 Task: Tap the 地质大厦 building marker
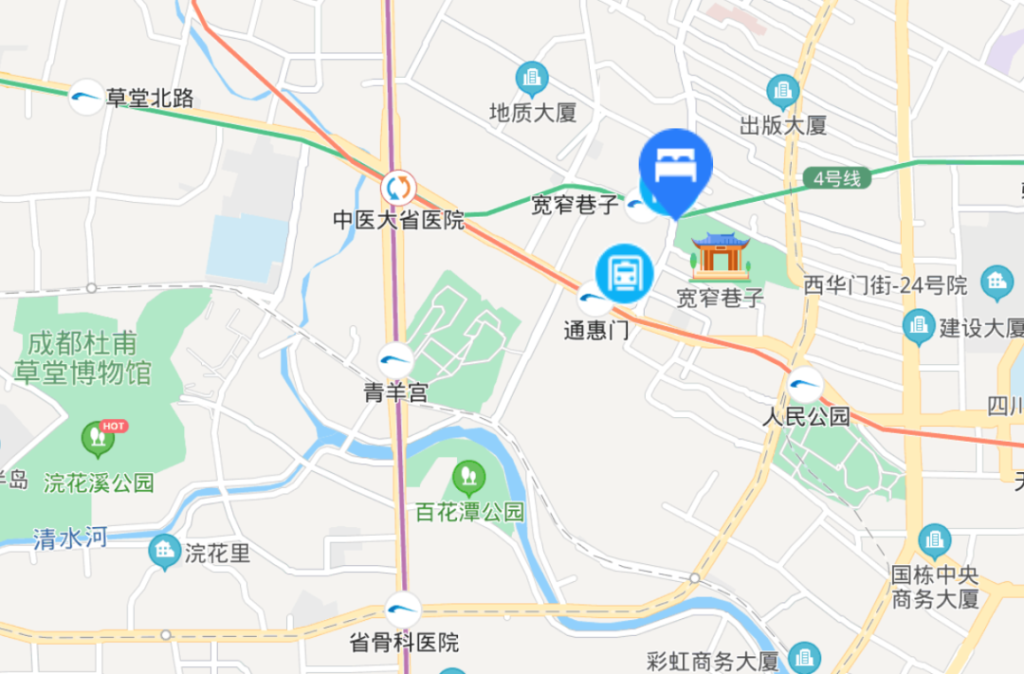point(532,79)
